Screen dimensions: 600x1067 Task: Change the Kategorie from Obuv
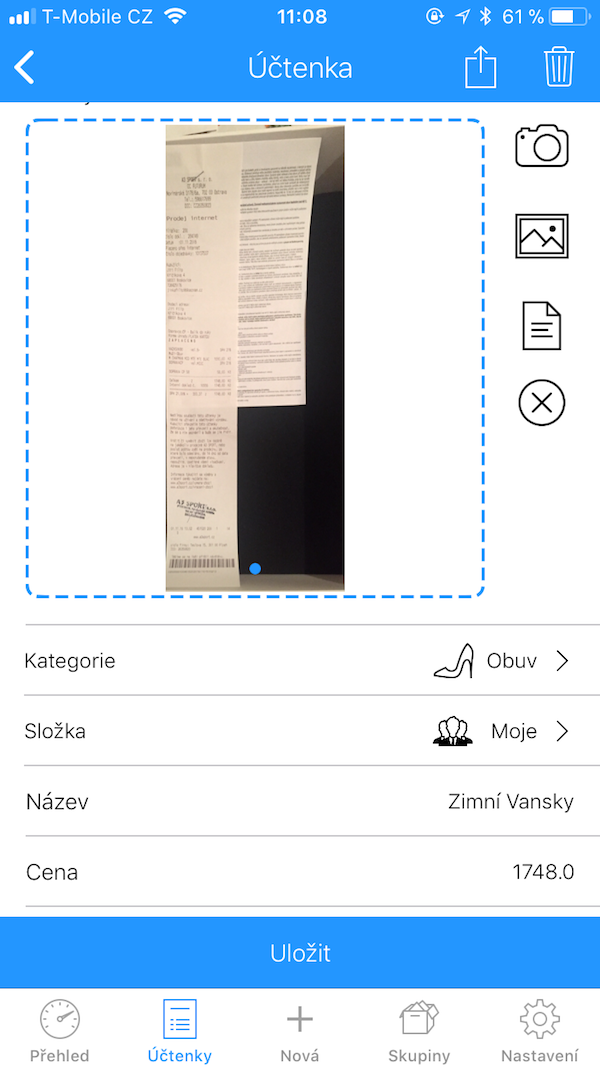tap(500, 661)
